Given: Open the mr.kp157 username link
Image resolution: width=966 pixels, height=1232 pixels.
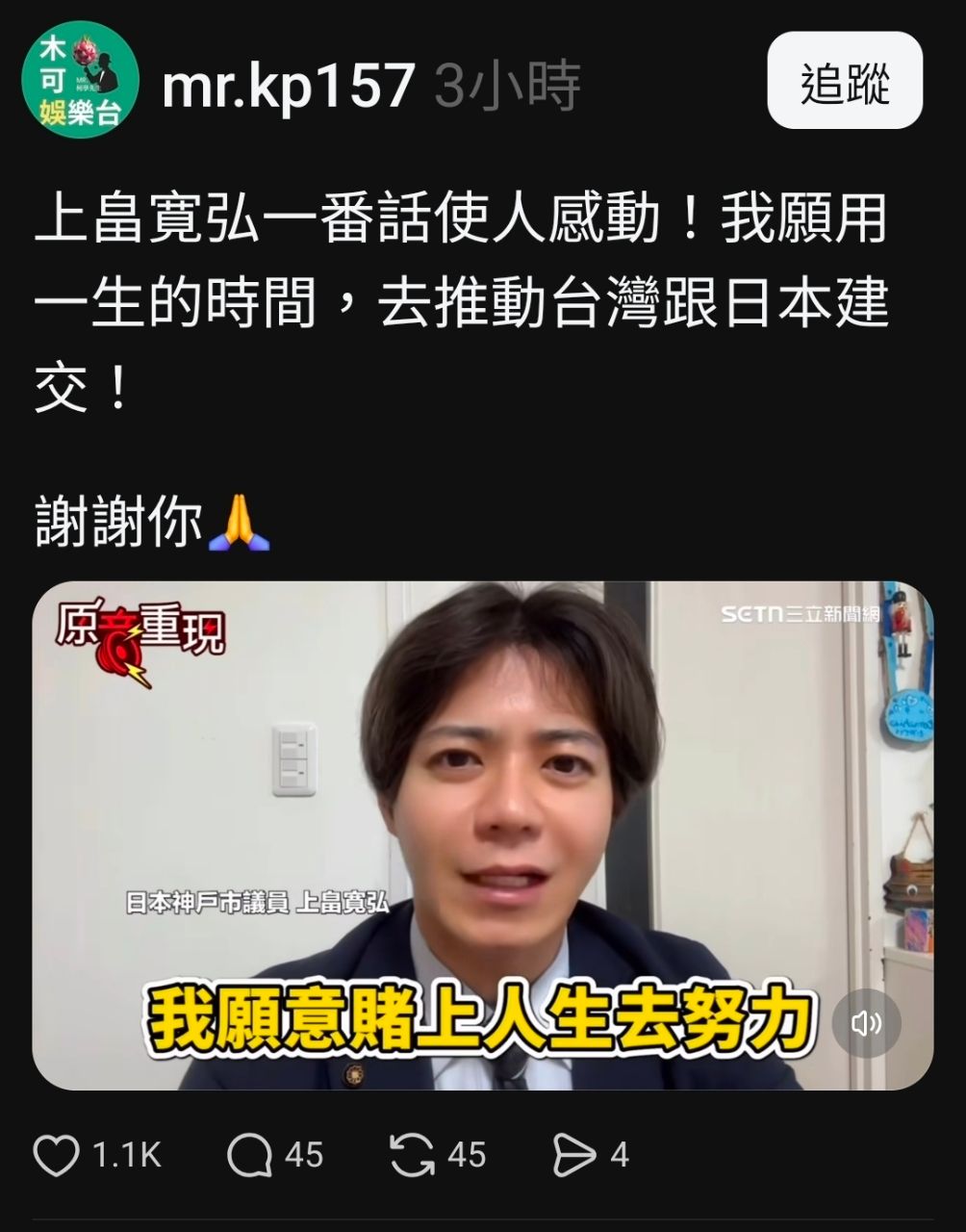Looking at the screenshot, I should point(288,87).
